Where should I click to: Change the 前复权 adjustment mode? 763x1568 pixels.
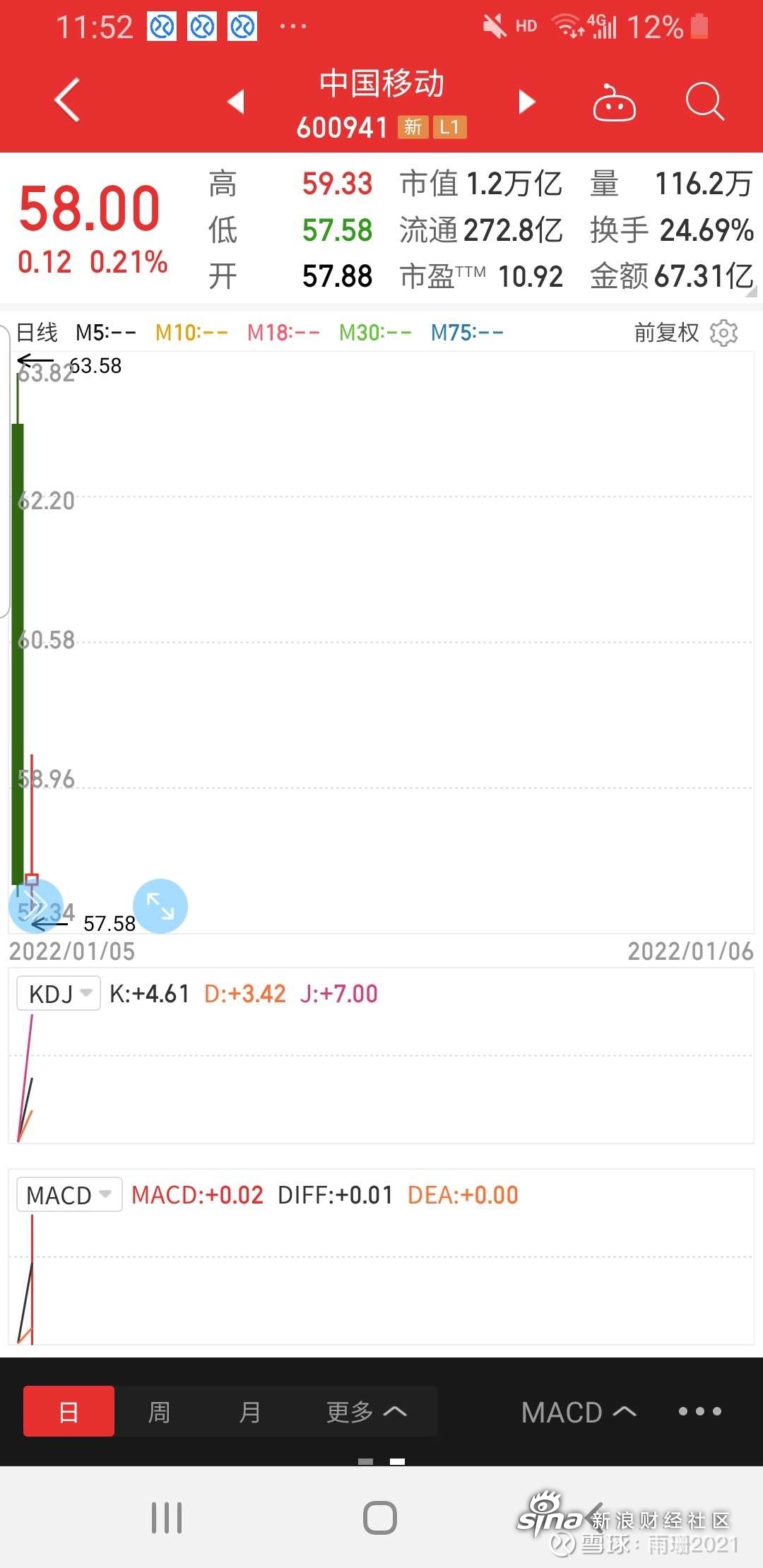tap(666, 333)
